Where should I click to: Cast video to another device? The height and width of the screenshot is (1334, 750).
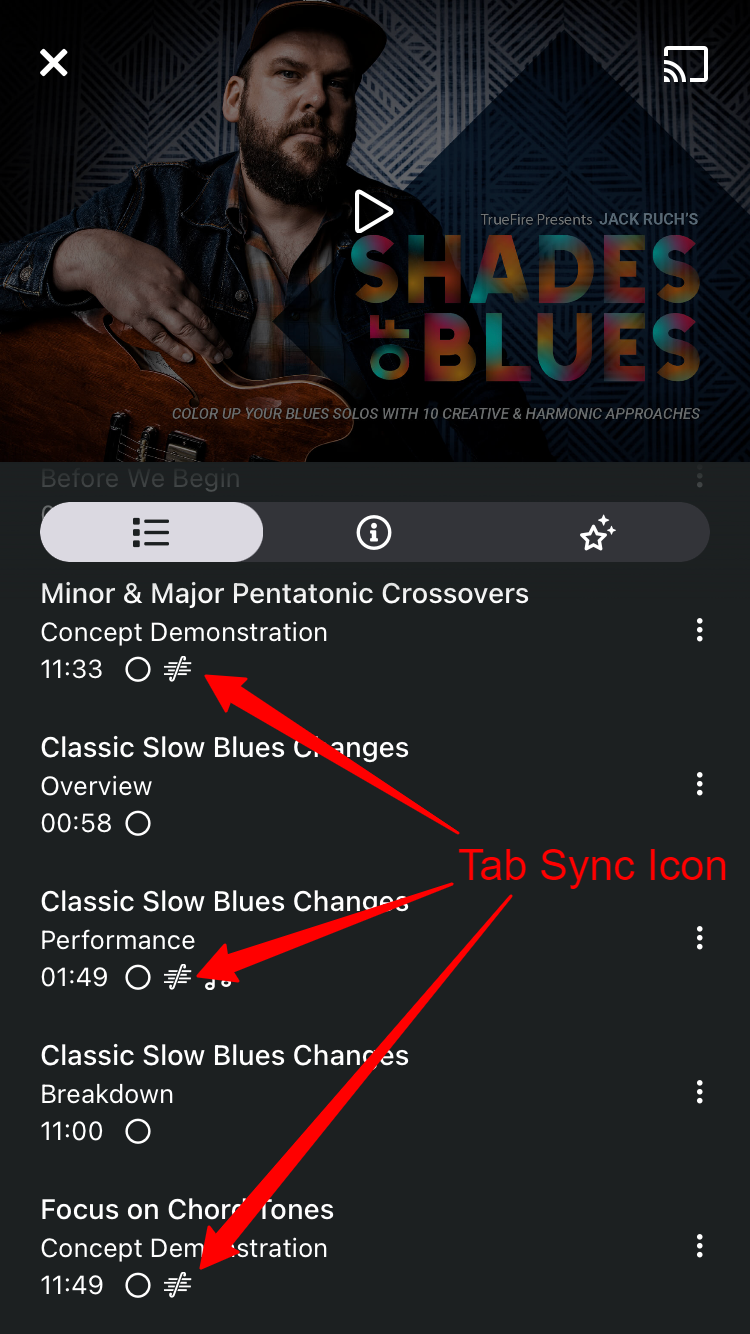point(686,64)
